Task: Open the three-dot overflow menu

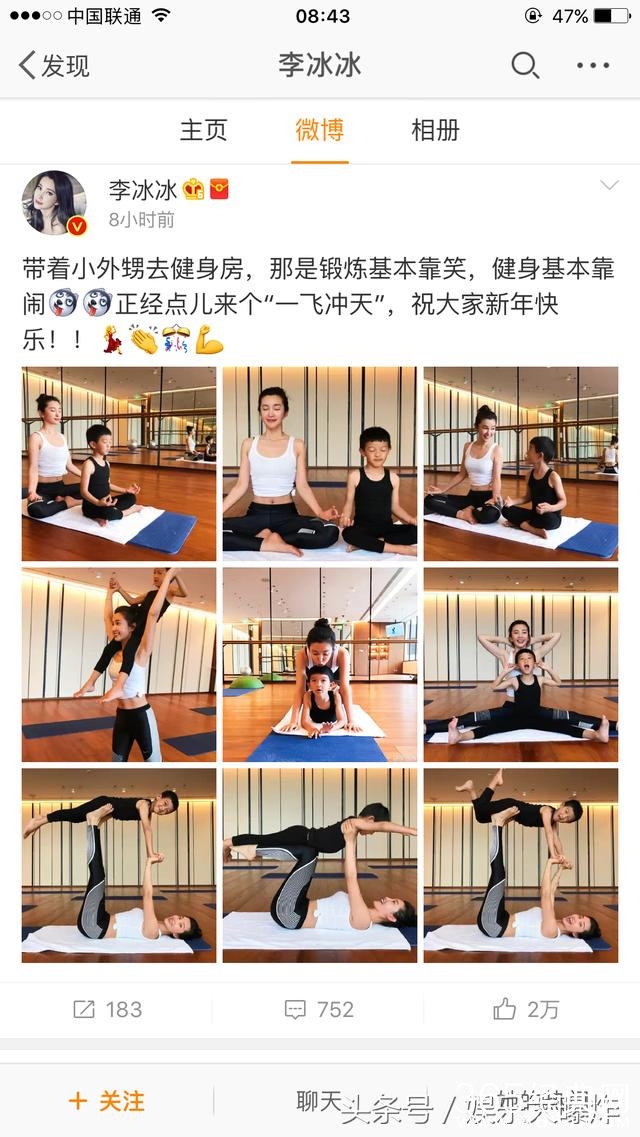Action: click(593, 66)
